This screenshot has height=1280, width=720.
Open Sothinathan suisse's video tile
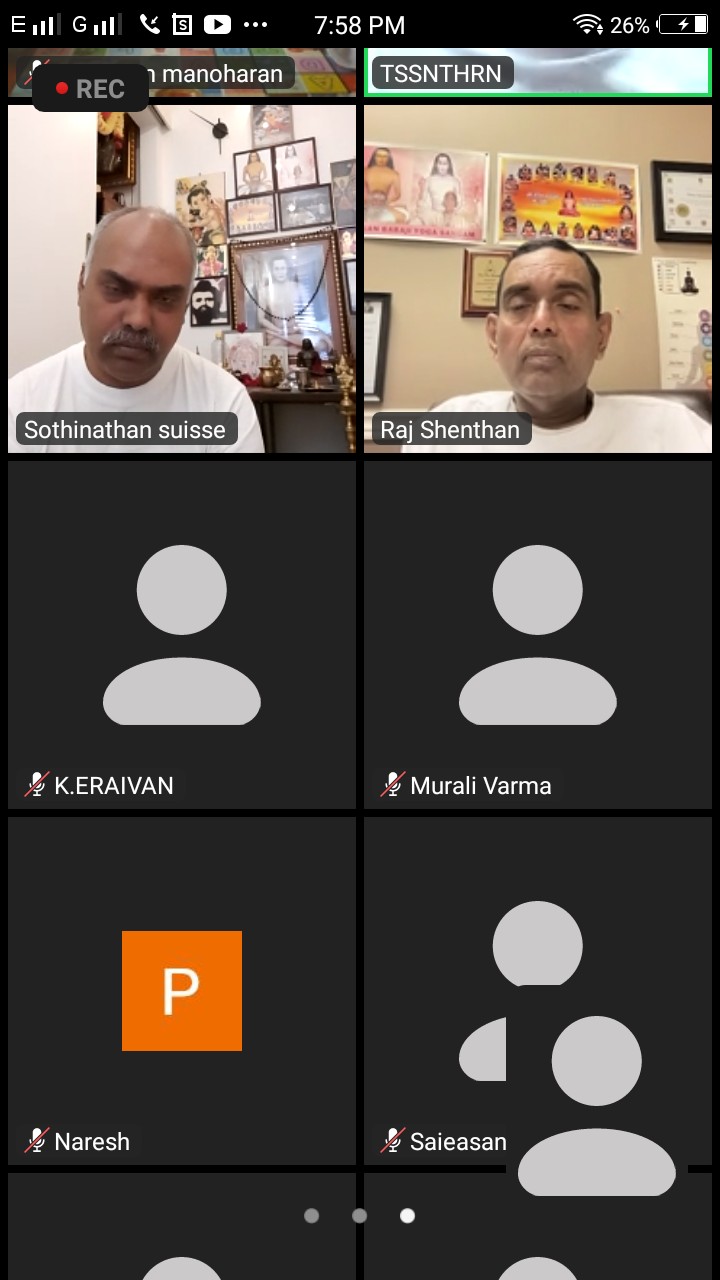(182, 279)
